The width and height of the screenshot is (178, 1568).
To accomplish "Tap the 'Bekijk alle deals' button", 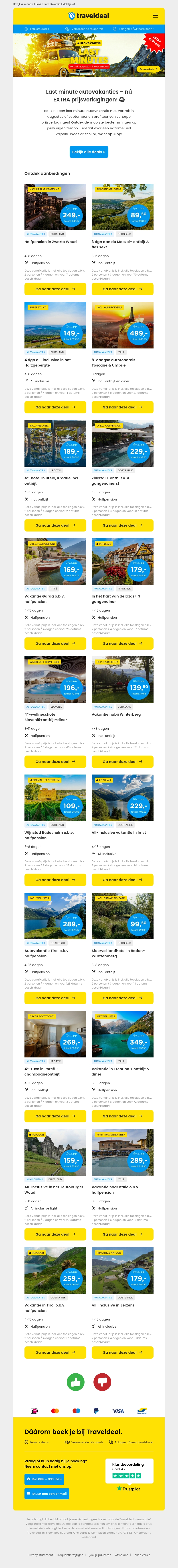I will [x=89, y=152].
